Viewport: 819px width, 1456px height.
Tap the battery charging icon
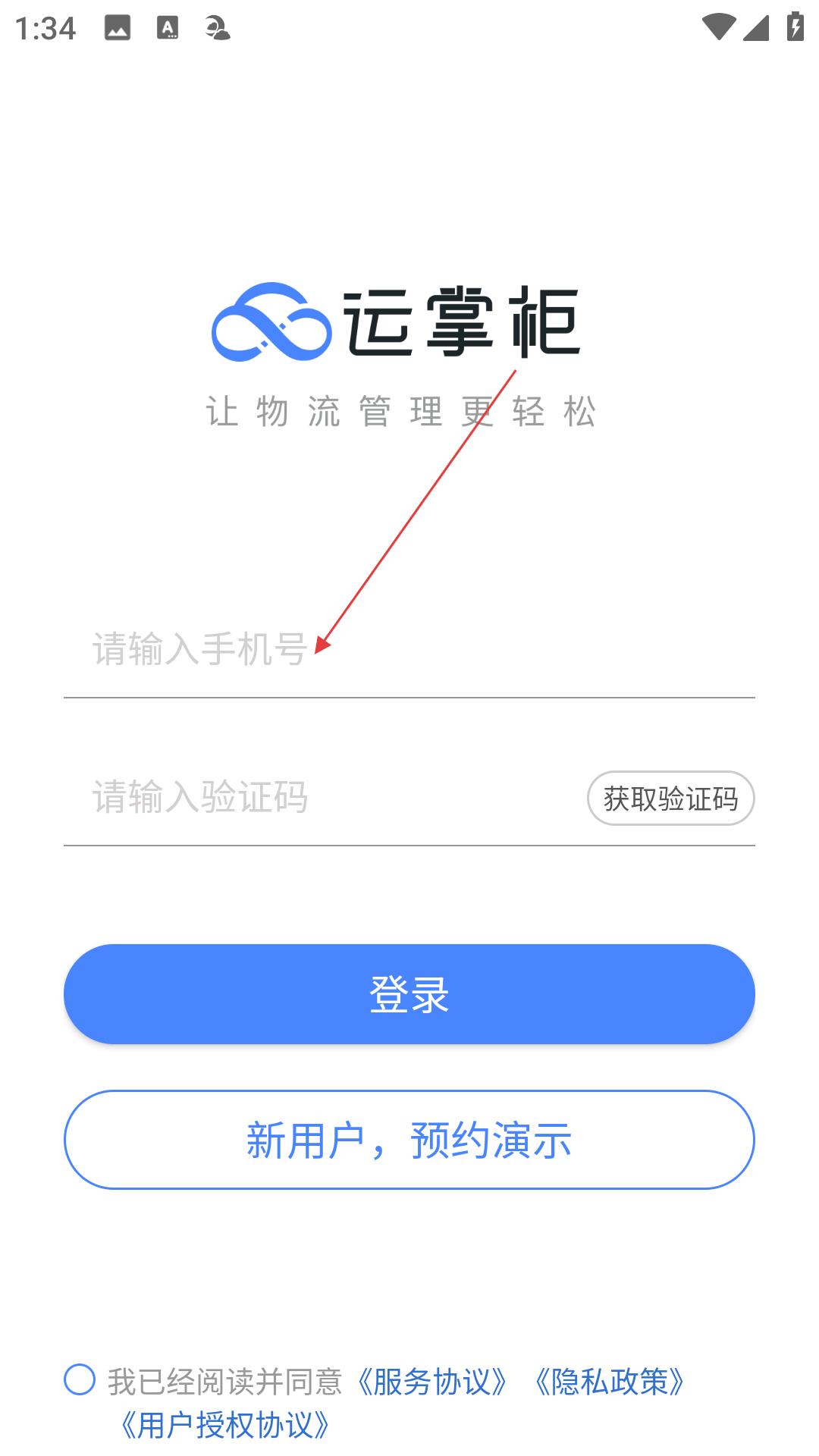point(795,27)
